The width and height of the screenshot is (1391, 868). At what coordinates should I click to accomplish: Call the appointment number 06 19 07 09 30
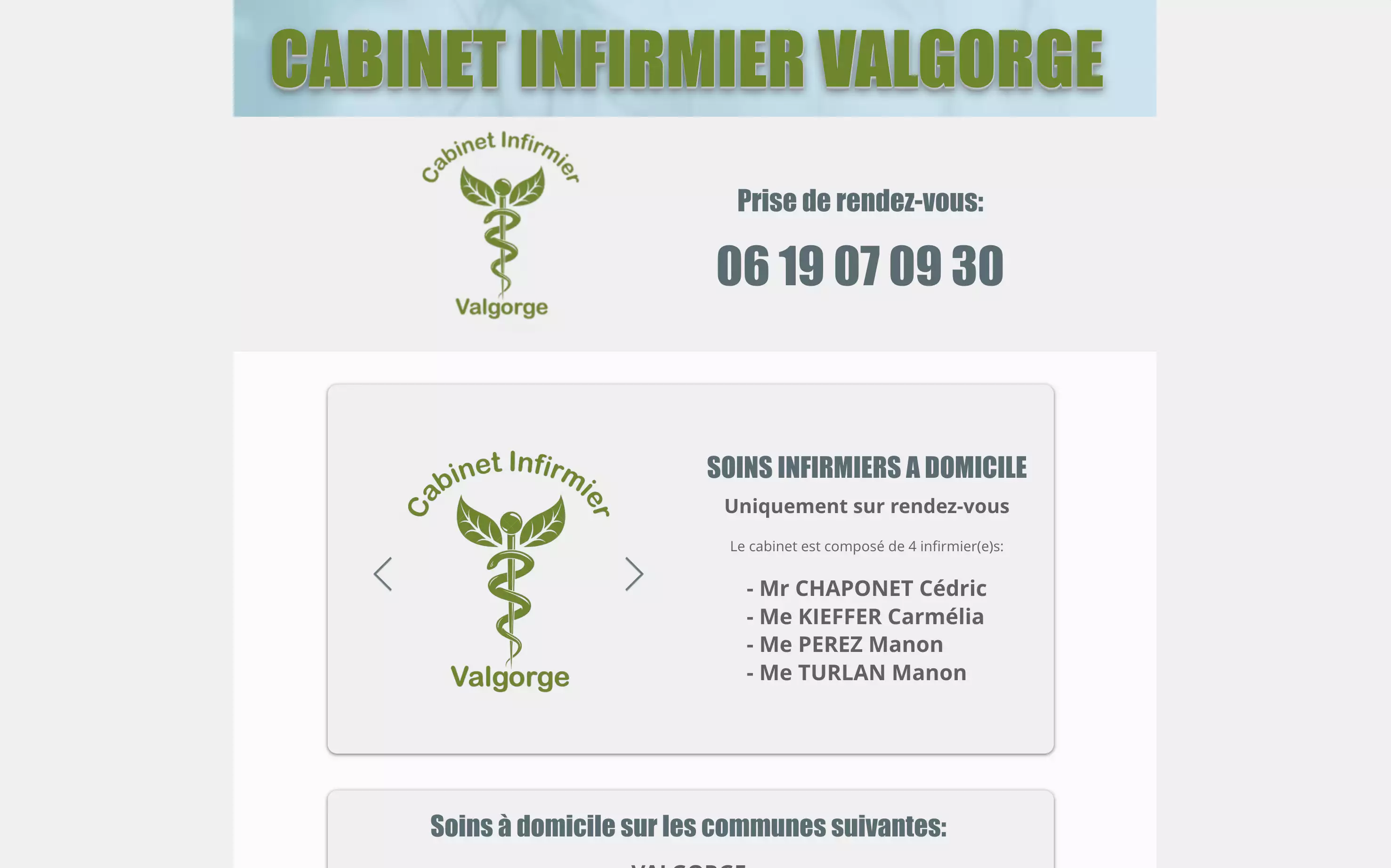[x=860, y=266]
